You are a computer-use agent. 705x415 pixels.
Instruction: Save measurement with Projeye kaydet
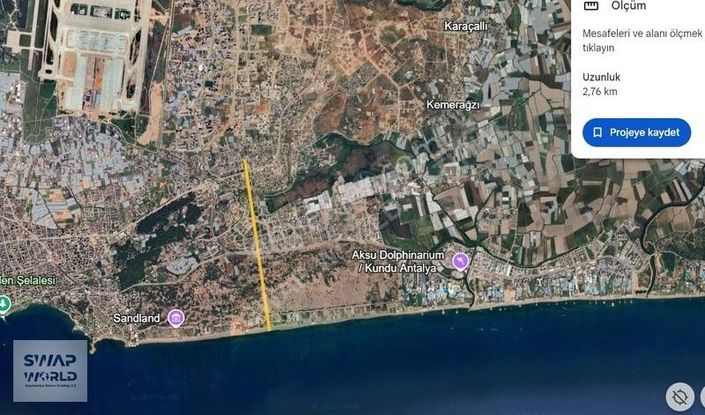(636, 132)
